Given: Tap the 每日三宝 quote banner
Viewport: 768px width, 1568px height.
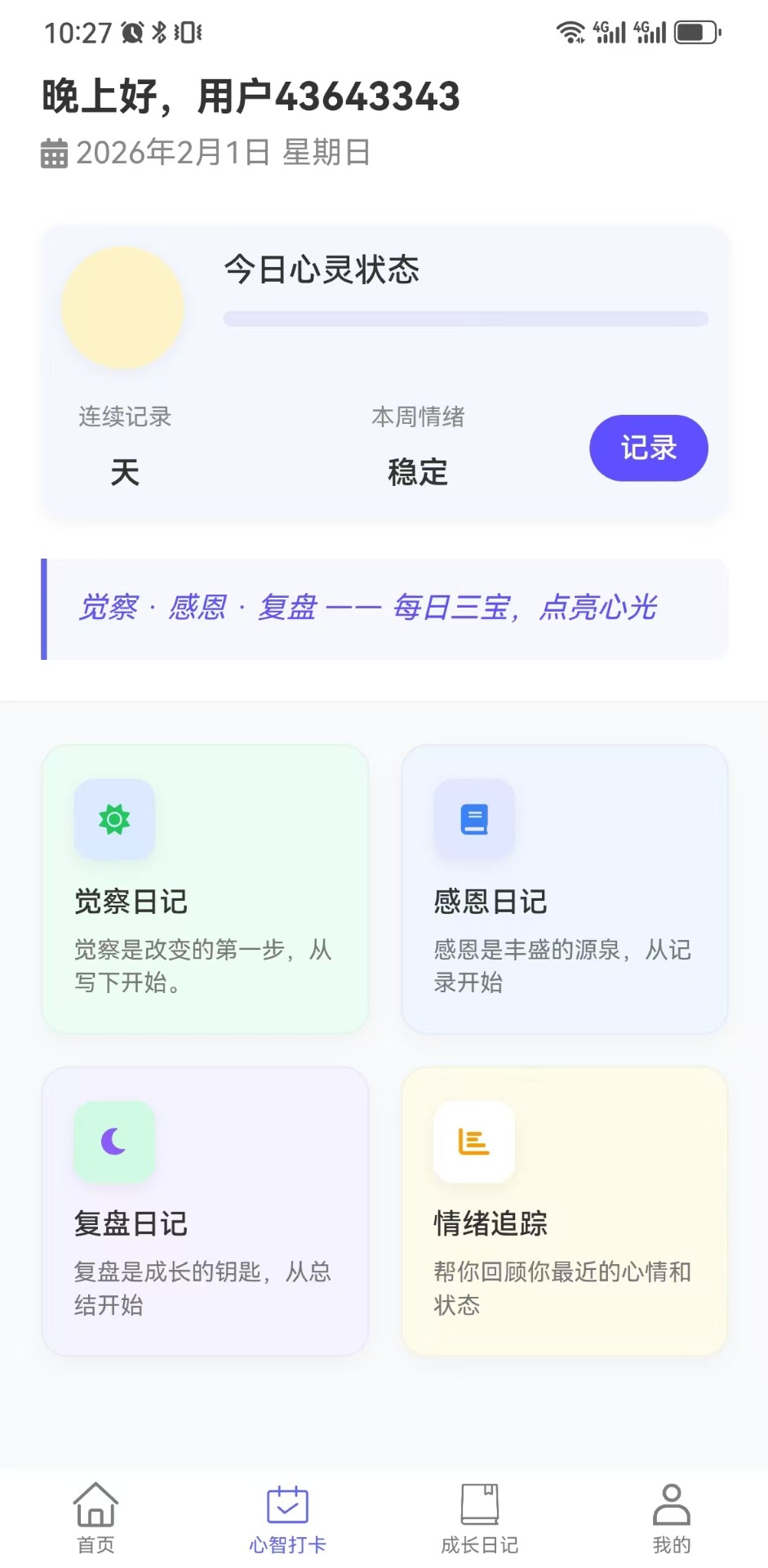Looking at the screenshot, I should coord(384,608).
